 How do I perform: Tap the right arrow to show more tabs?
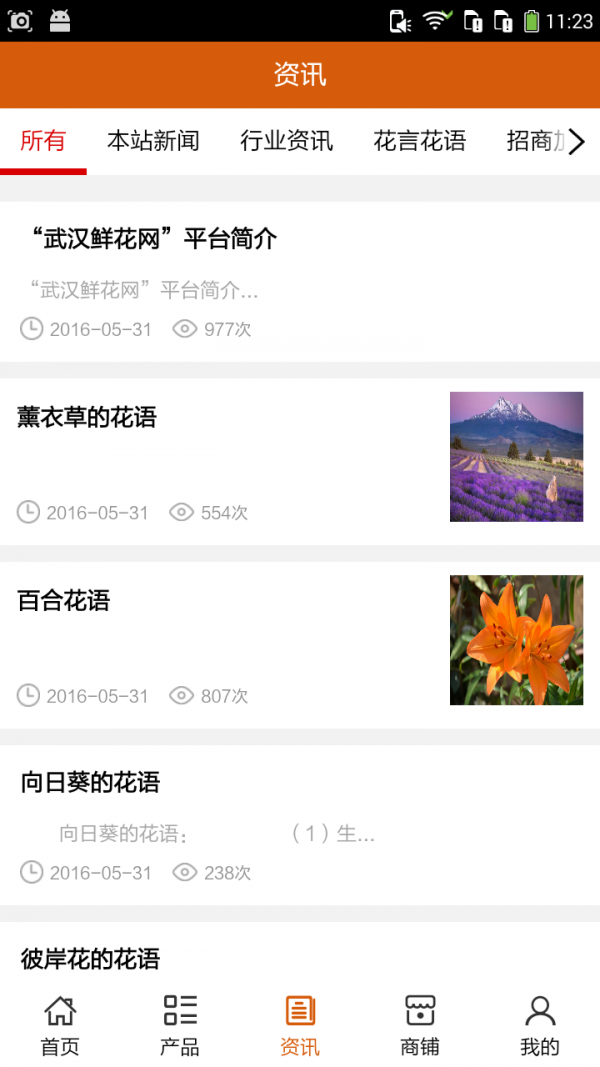click(x=577, y=141)
